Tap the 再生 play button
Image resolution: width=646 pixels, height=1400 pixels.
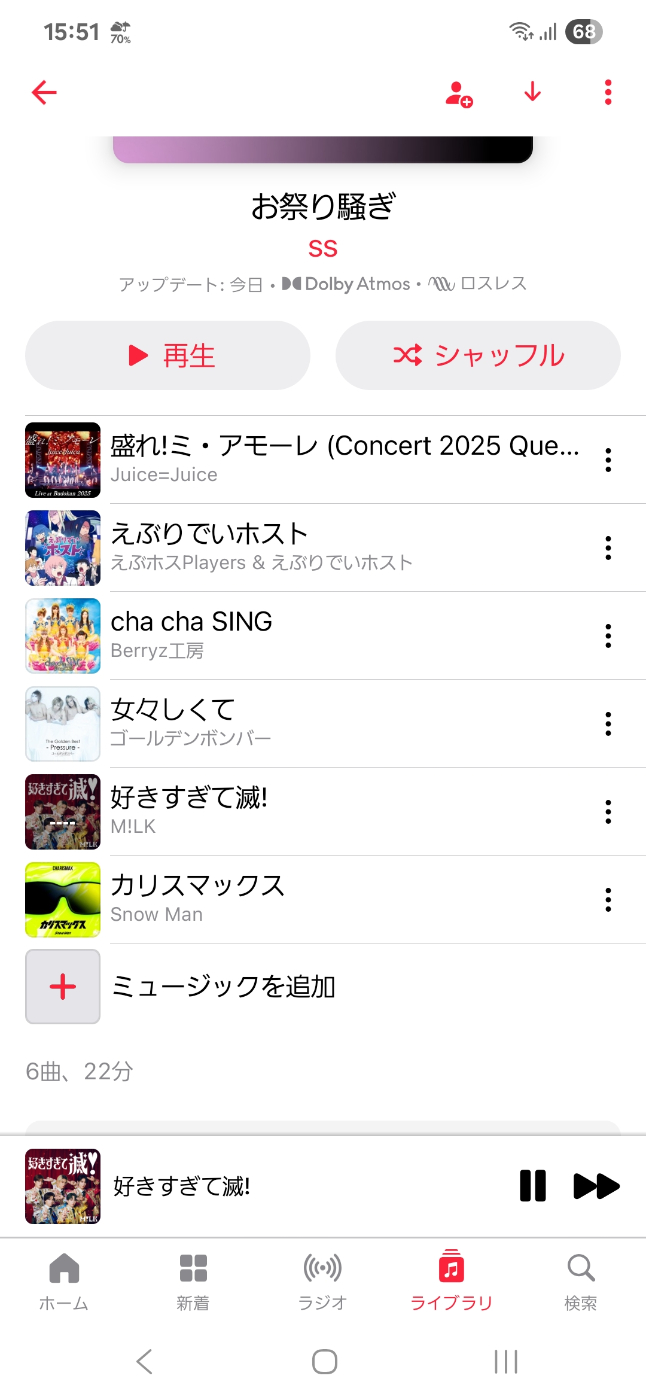168,355
